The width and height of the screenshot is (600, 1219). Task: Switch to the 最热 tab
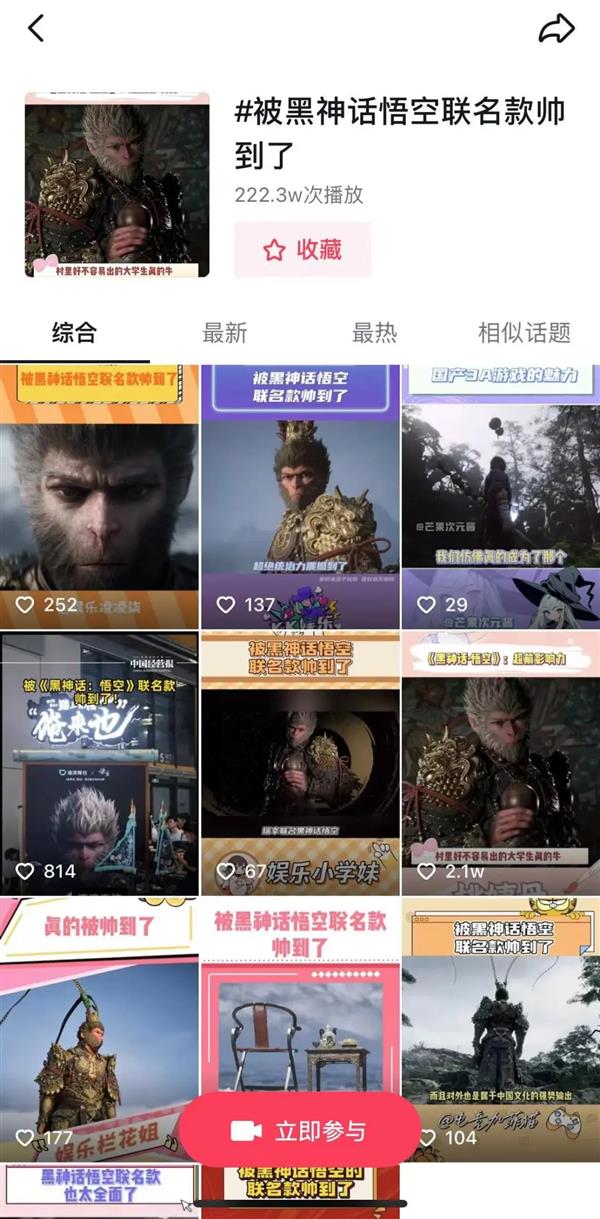coord(374,333)
